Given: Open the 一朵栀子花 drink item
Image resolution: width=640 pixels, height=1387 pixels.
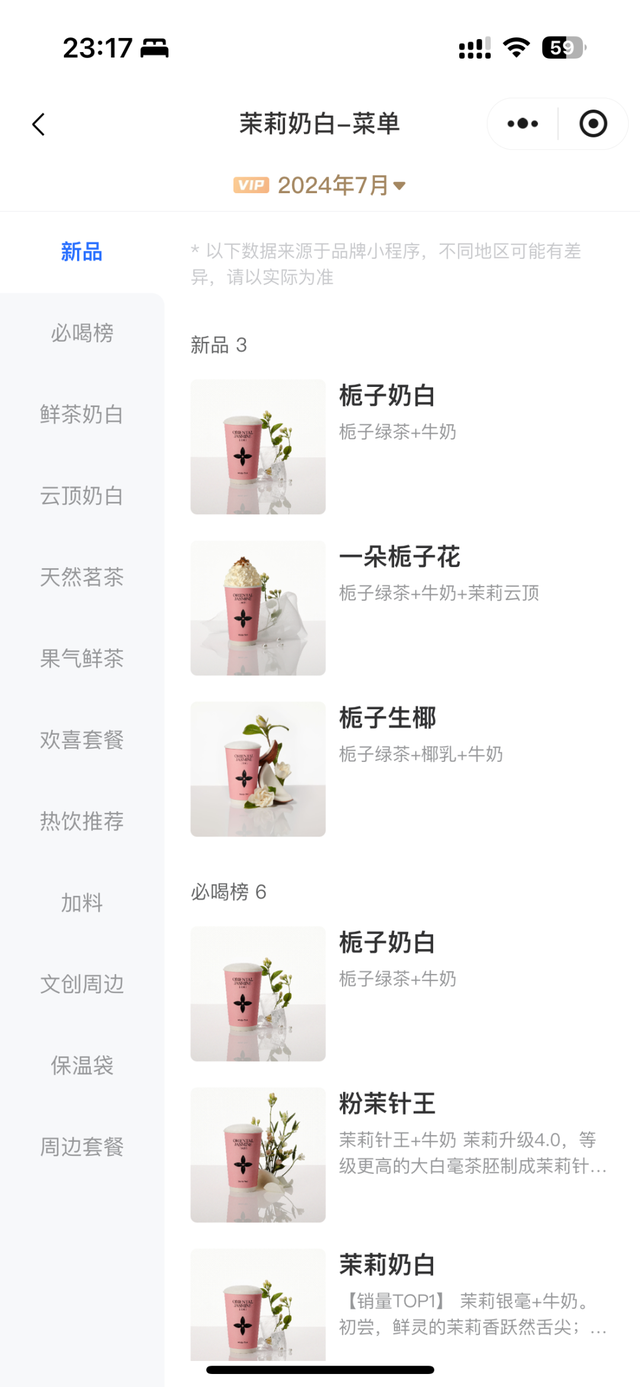Looking at the screenshot, I should (x=399, y=558).
